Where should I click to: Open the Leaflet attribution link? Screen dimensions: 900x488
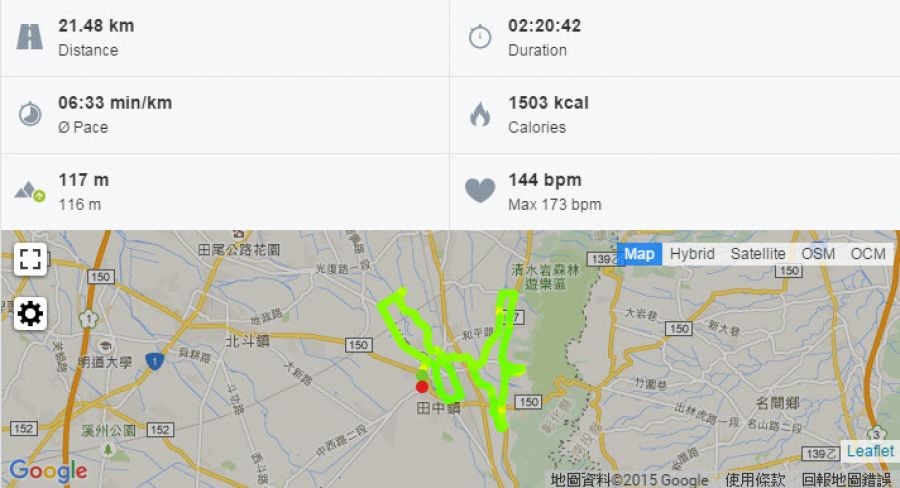[x=869, y=451]
